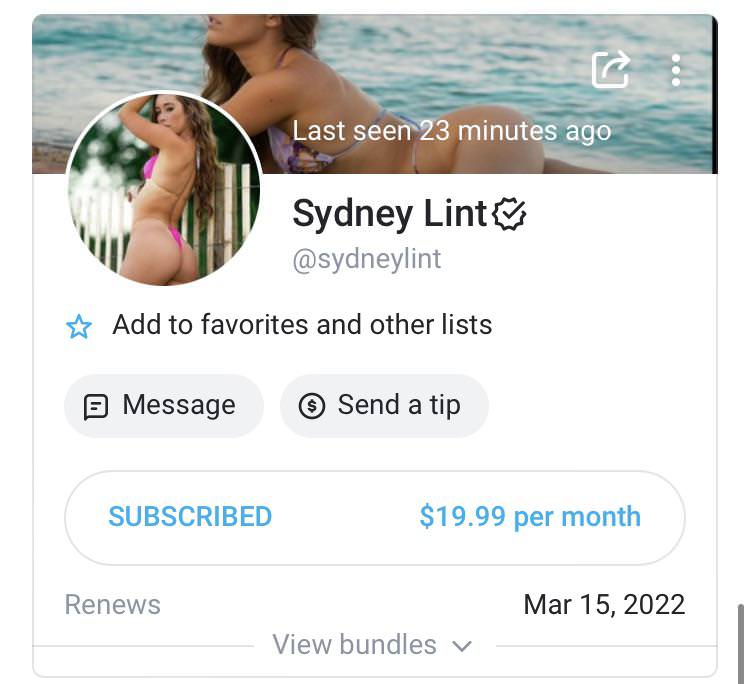Image resolution: width=750 pixels, height=684 pixels.
Task: Share this profile
Action: click(611, 69)
